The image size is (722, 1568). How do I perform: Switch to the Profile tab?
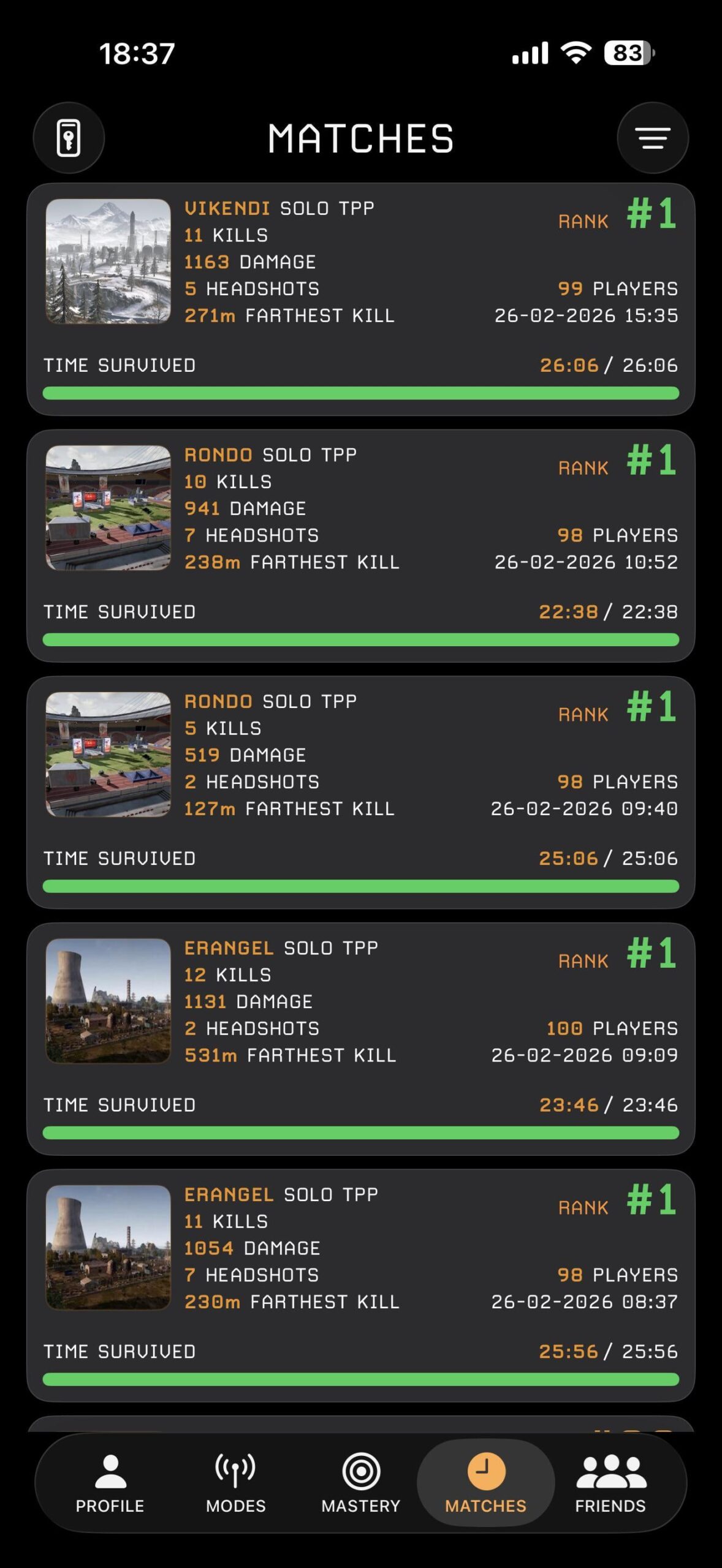click(110, 1483)
